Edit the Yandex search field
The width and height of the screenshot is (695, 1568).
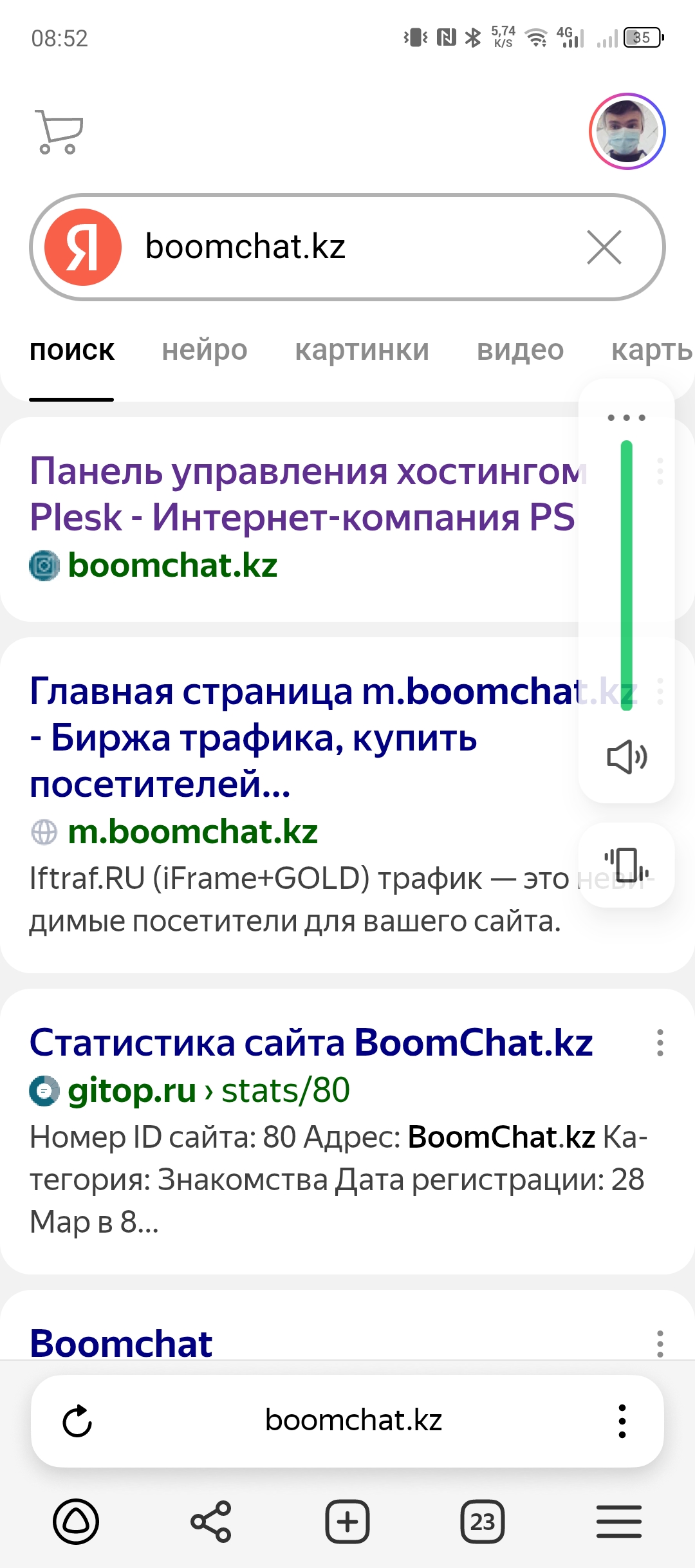(347, 247)
